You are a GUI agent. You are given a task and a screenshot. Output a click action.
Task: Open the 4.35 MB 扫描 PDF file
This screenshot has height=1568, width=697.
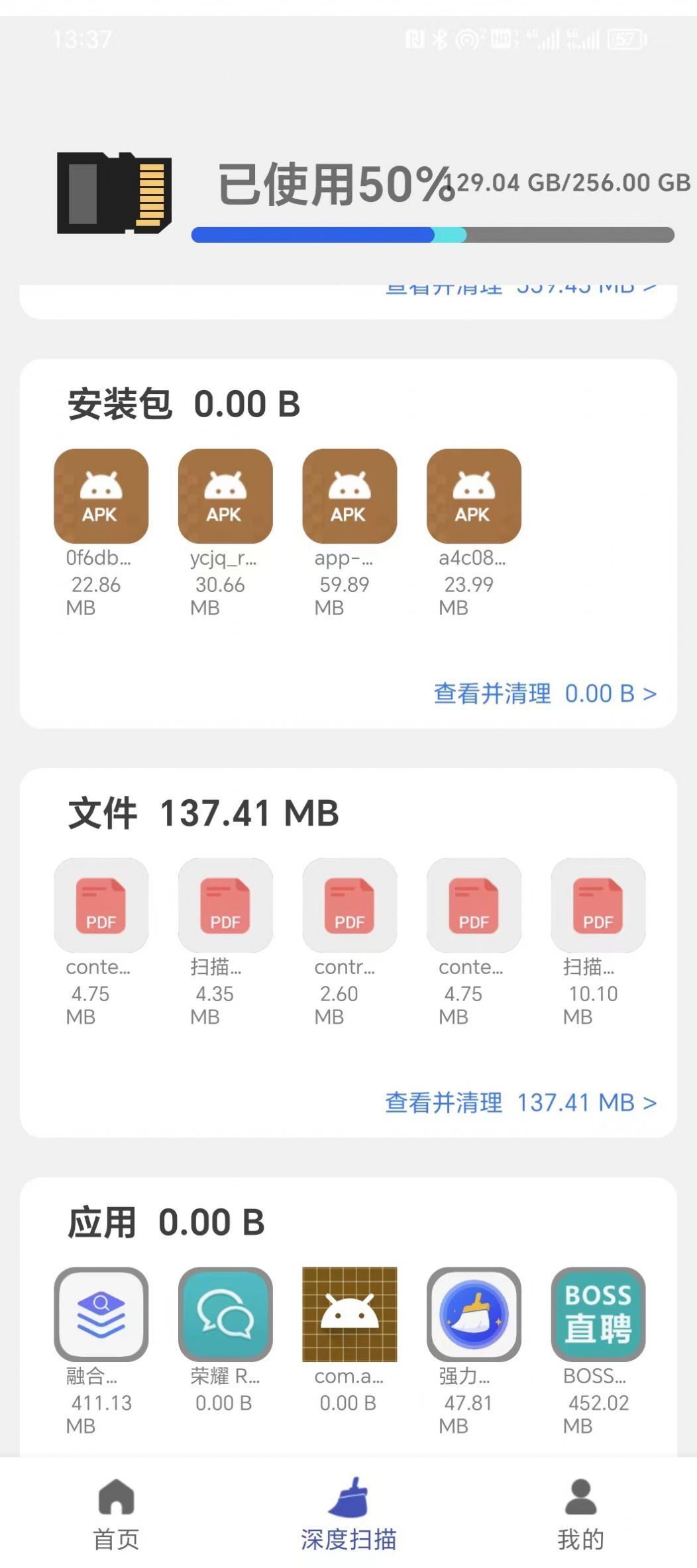click(x=225, y=906)
